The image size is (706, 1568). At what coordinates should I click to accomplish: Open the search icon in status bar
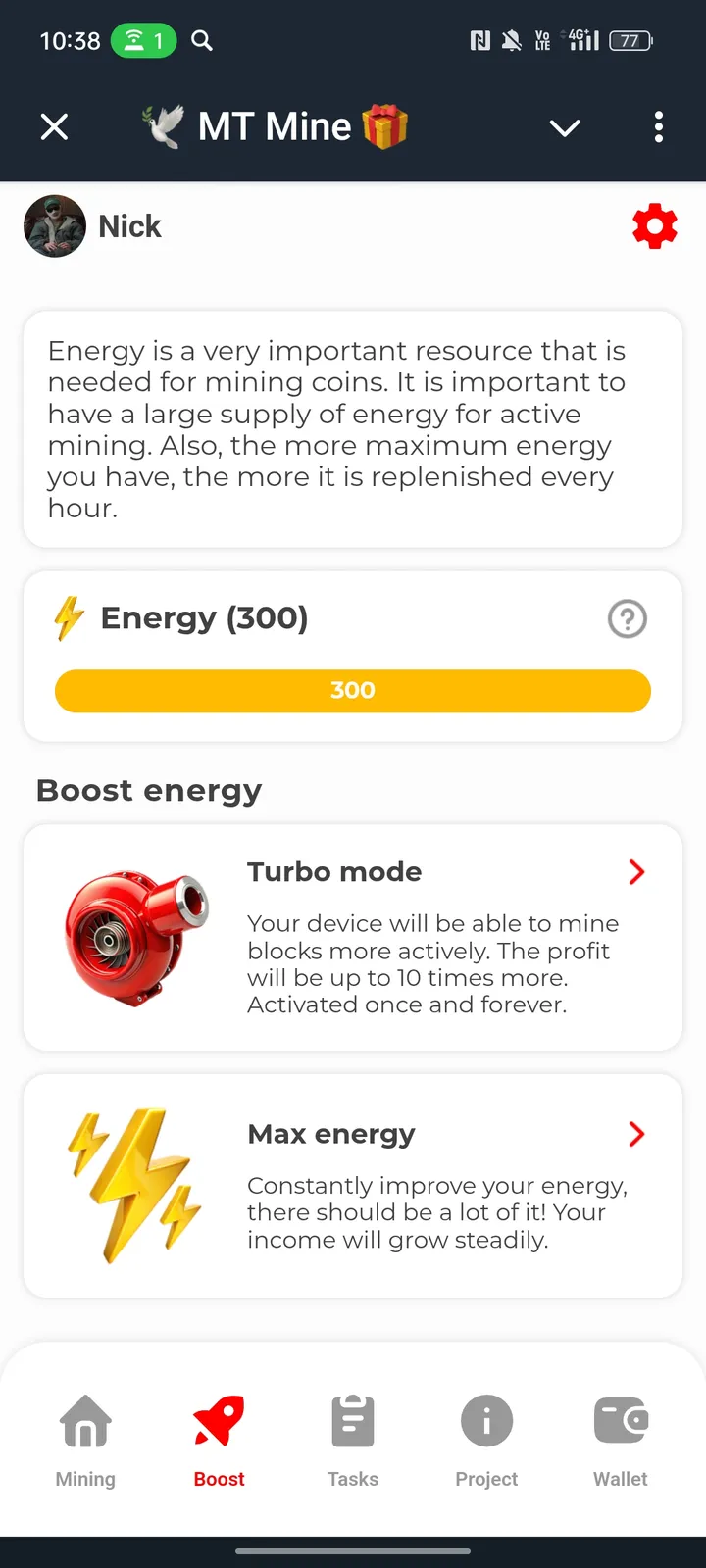click(x=202, y=41)
